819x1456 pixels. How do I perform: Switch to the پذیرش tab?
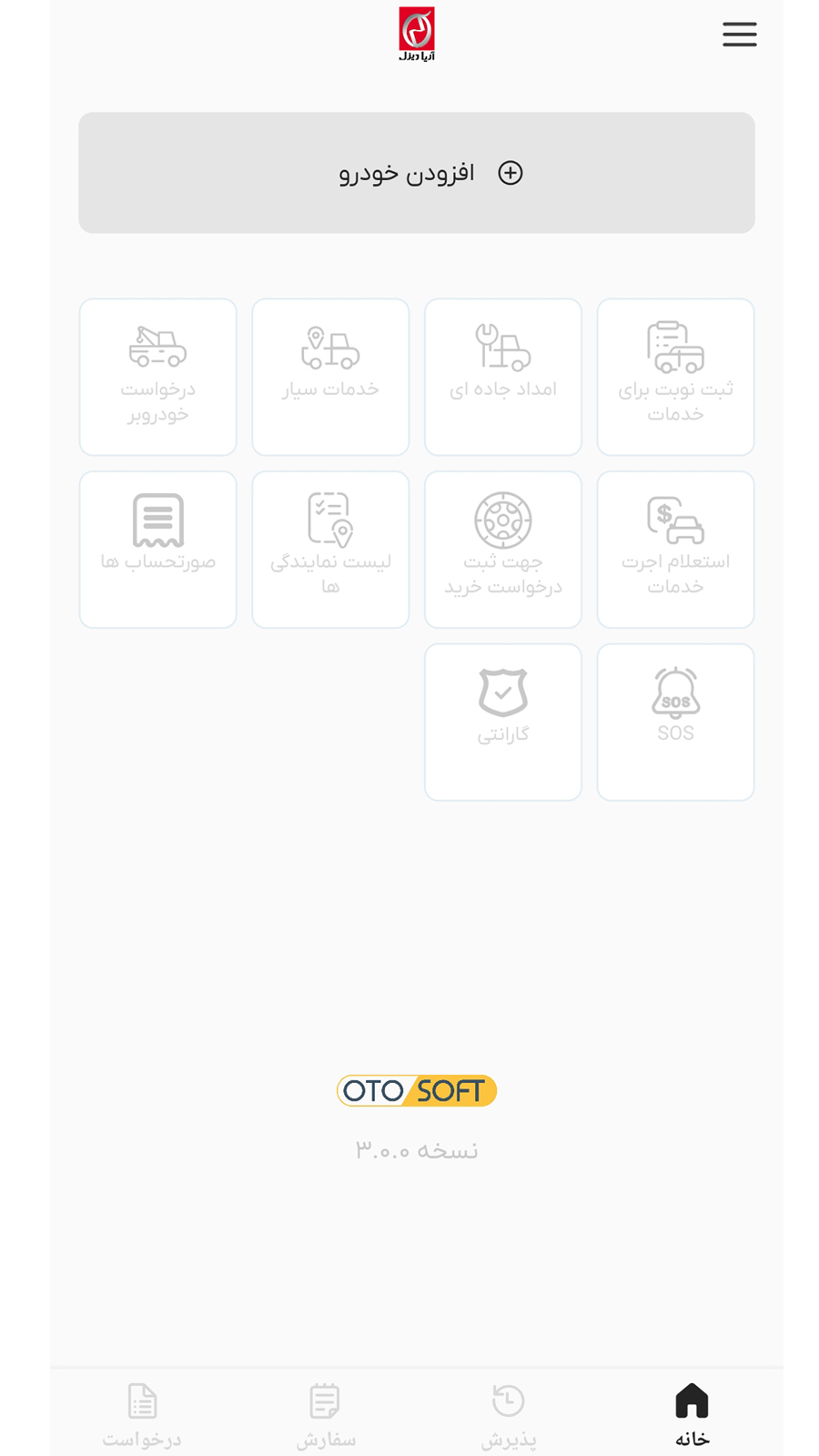click(508, 1414)
